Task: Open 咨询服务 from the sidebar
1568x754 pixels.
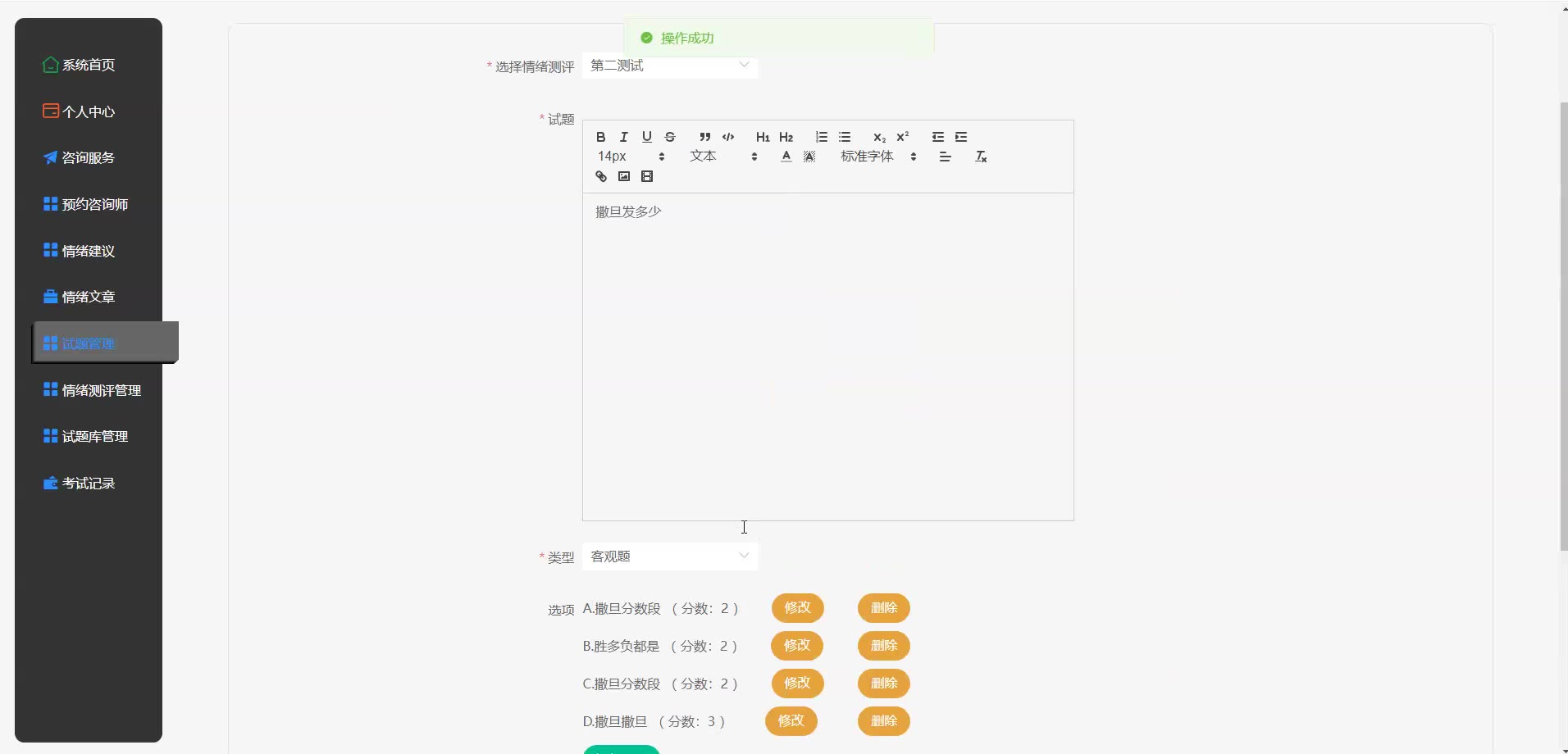Action: point(88,157)
